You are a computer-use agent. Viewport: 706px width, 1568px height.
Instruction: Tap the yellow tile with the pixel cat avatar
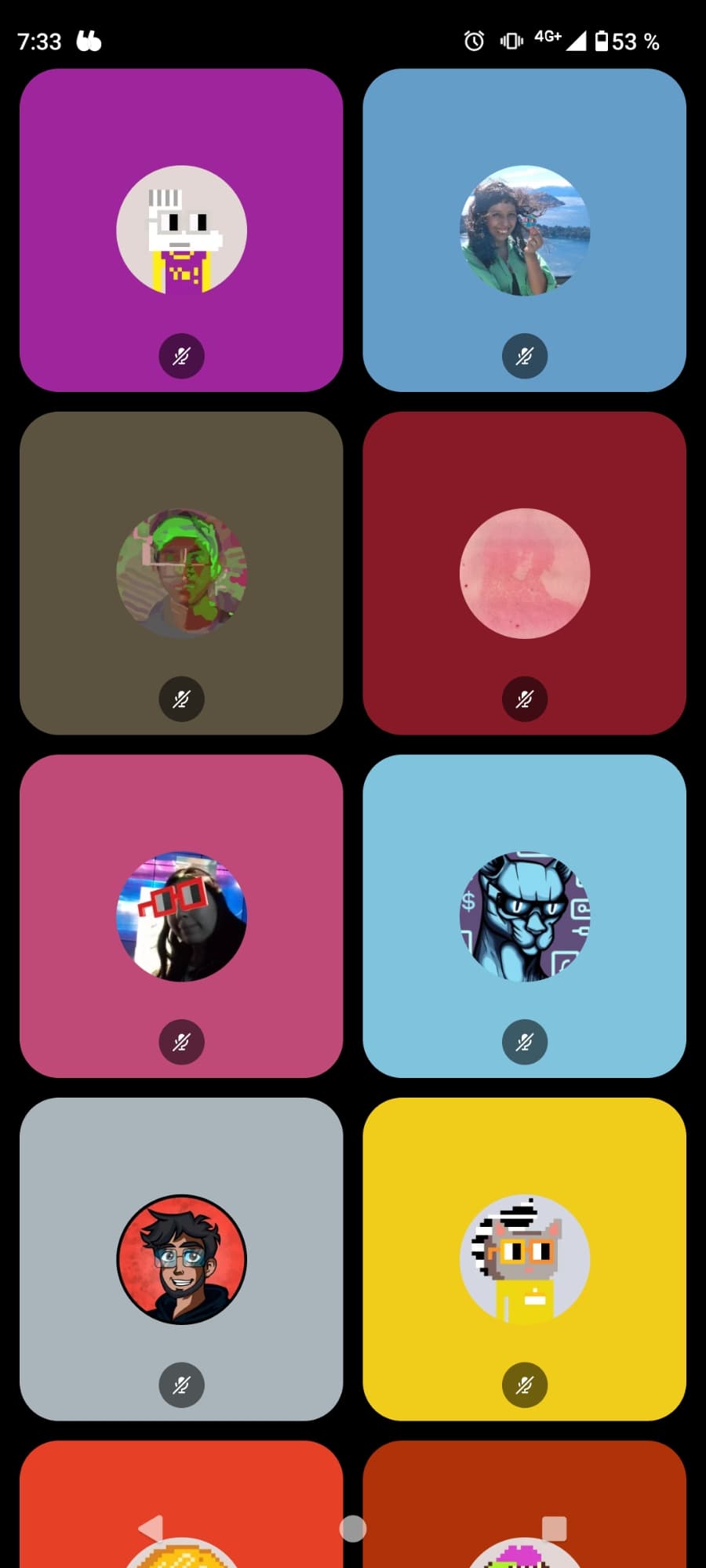click(524, 1259)
